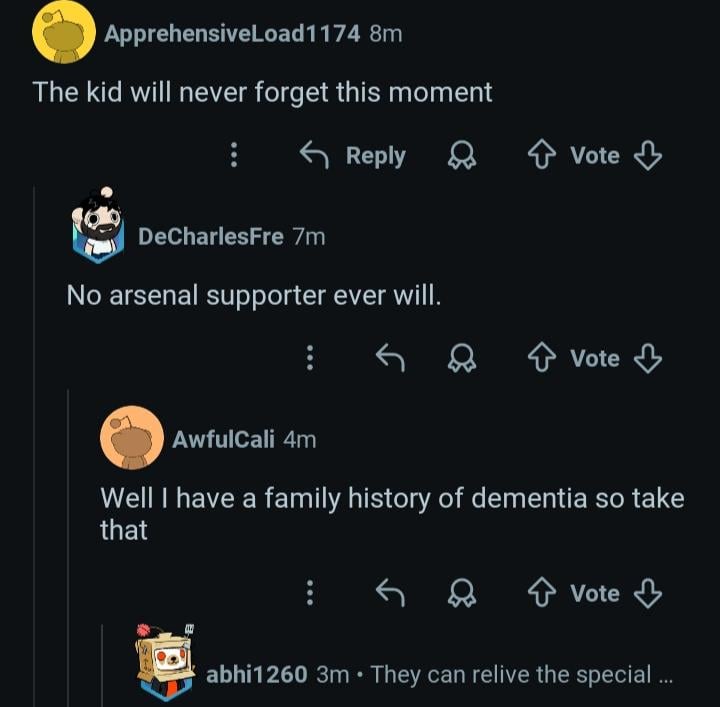This screenshot has height=707, width=720.
Task: Open overflow menu on ApprehensiveLoad1174's comment
Action: [233, 156]
